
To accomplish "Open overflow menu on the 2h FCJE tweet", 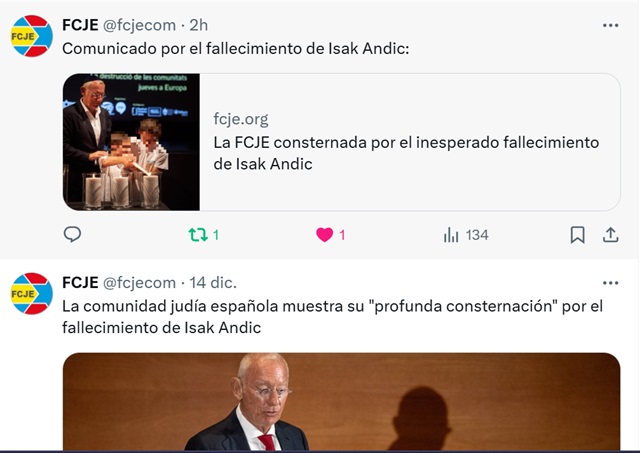I will [610, 25].
